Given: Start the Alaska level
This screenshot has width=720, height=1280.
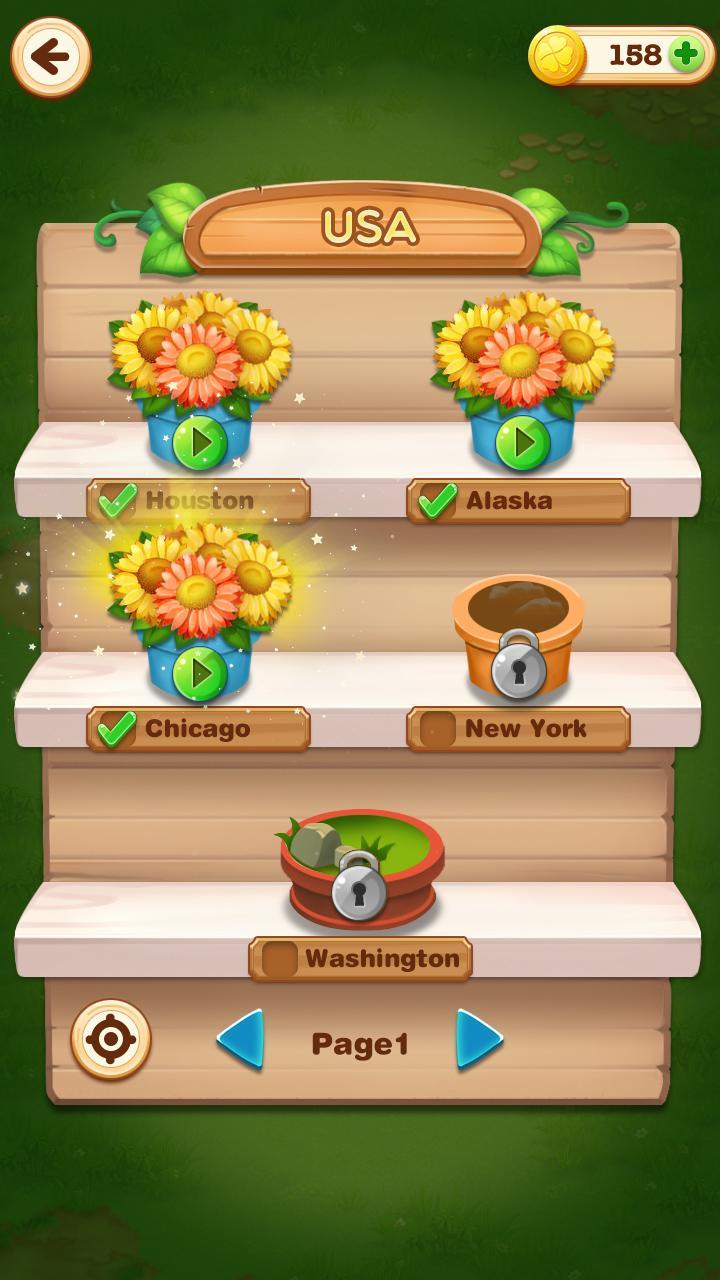Looking at the screenshot, I should coord(522,443).
